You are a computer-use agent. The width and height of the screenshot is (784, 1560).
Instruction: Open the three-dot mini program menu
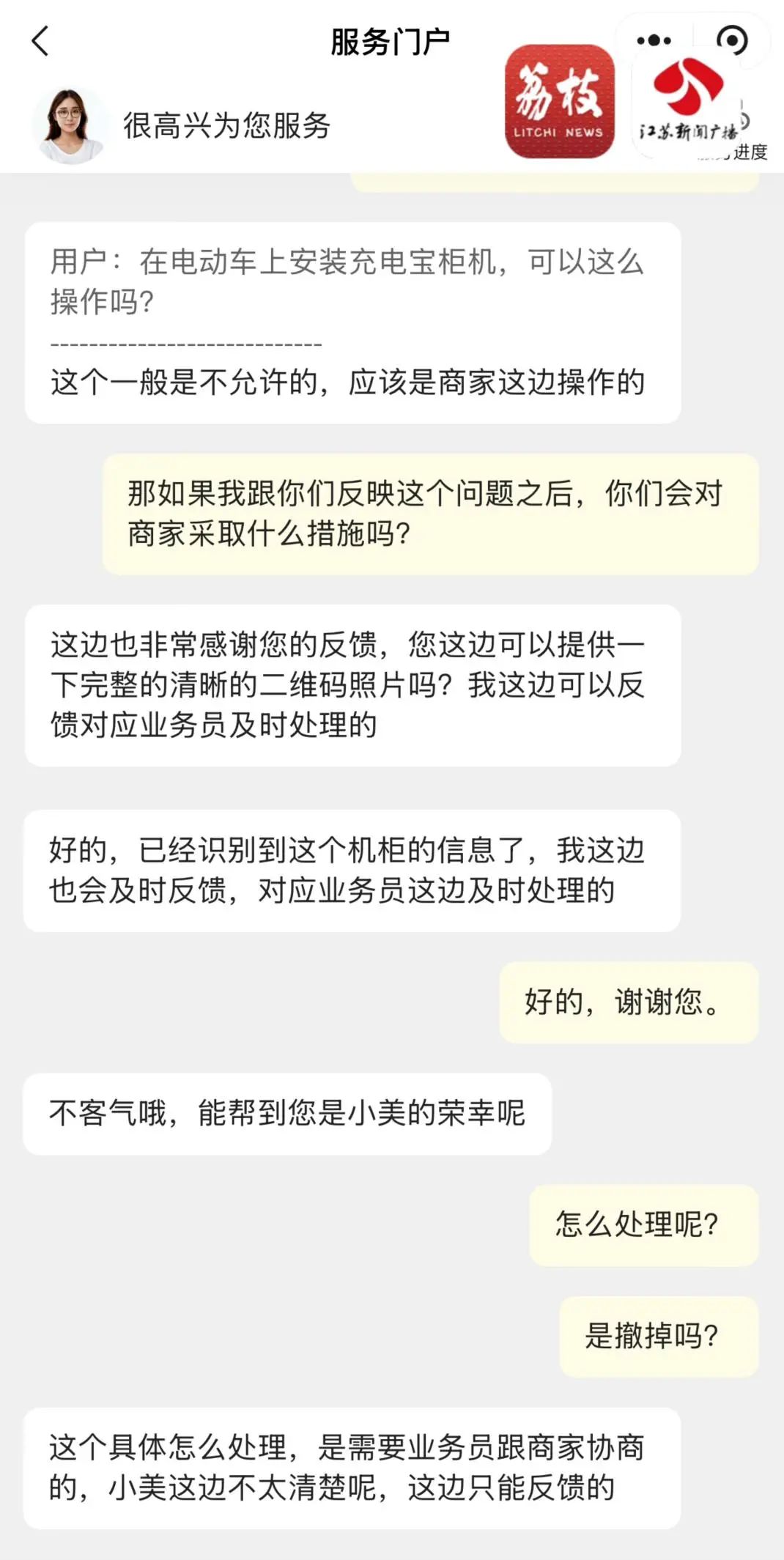click(x=654, y=40)
